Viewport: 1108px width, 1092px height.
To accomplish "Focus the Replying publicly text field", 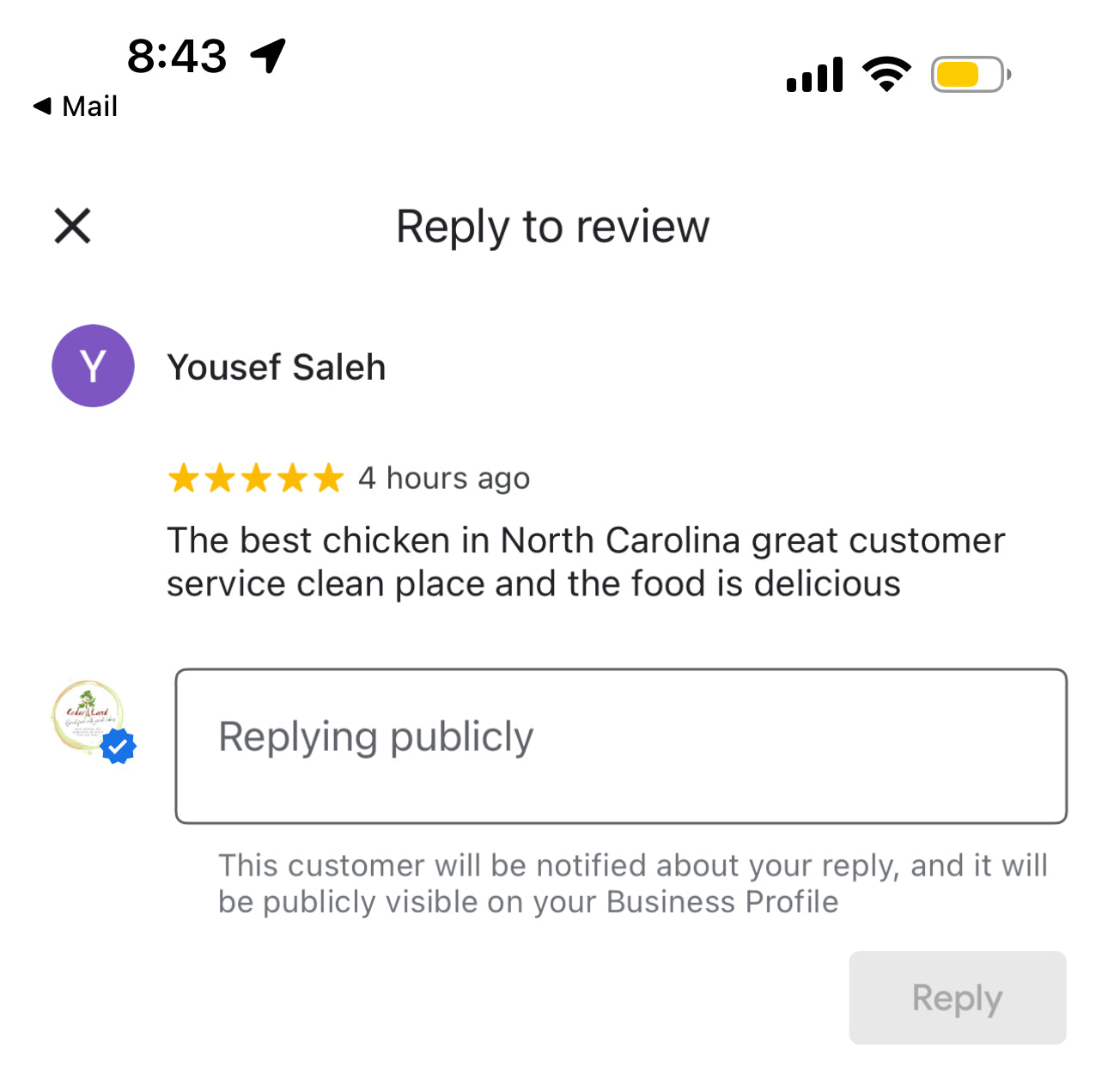I will pos(620,745).
